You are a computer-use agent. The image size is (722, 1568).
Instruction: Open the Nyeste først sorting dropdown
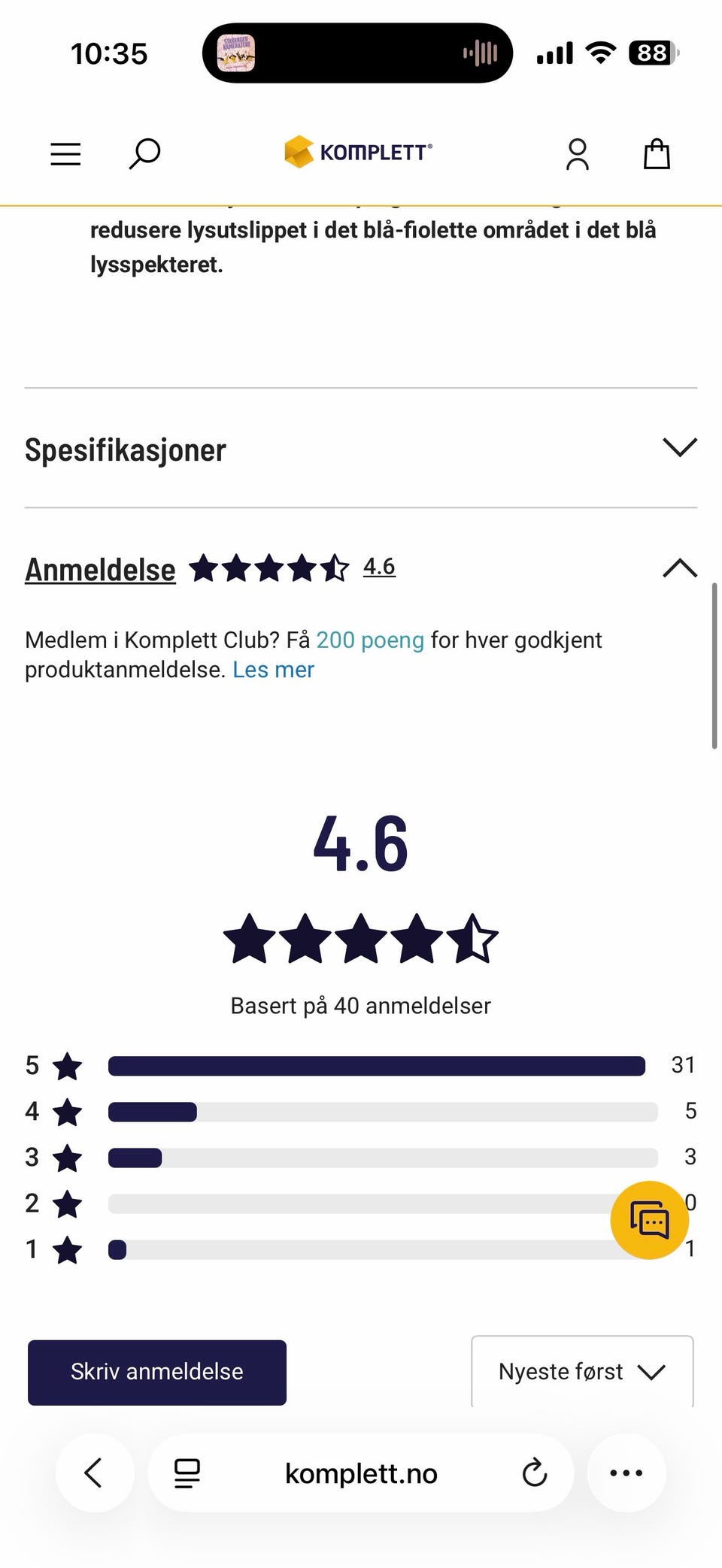click(x=581, y=1371)
